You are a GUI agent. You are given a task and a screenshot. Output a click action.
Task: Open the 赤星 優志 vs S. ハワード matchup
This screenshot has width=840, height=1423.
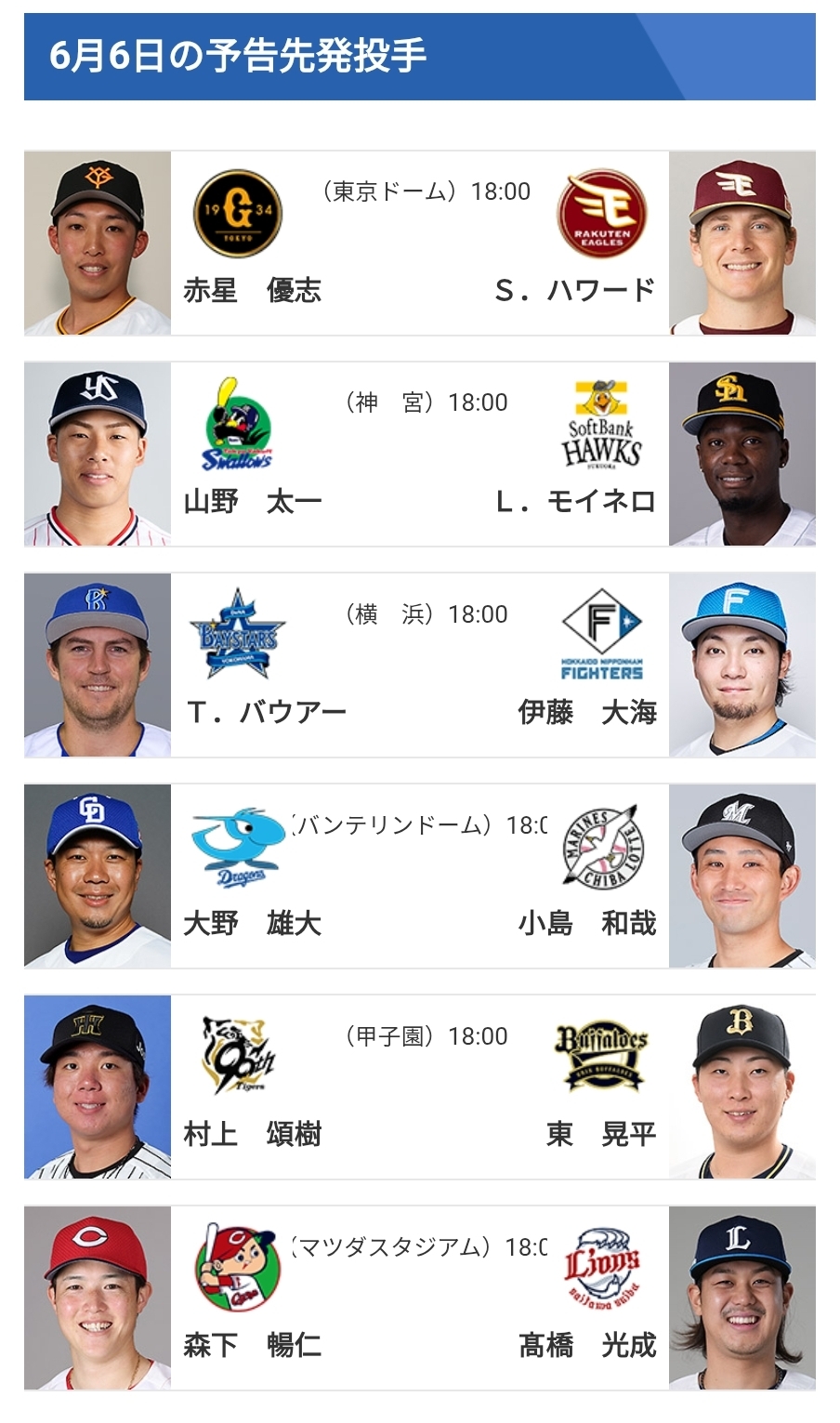(x=420, y=244)
